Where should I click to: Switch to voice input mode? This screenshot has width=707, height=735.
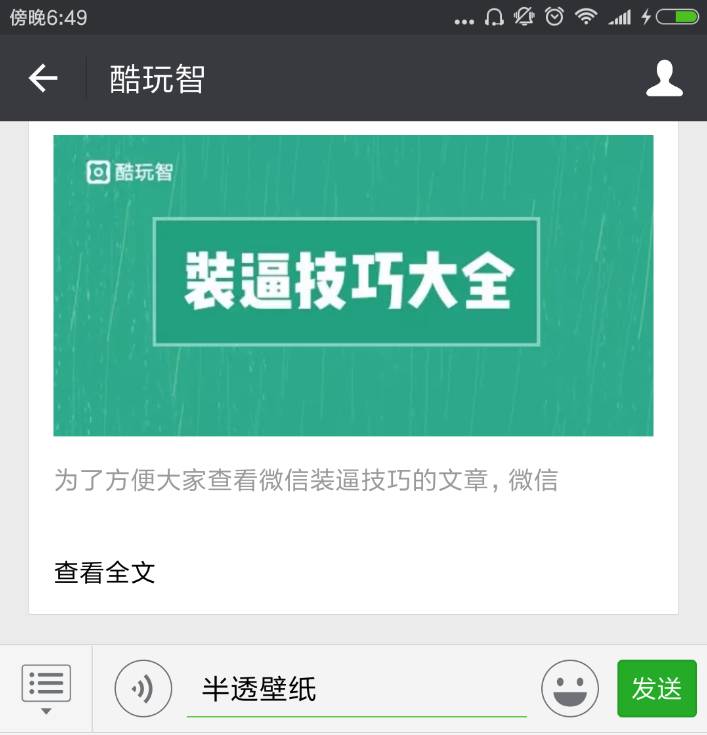(x=143, y=688)
